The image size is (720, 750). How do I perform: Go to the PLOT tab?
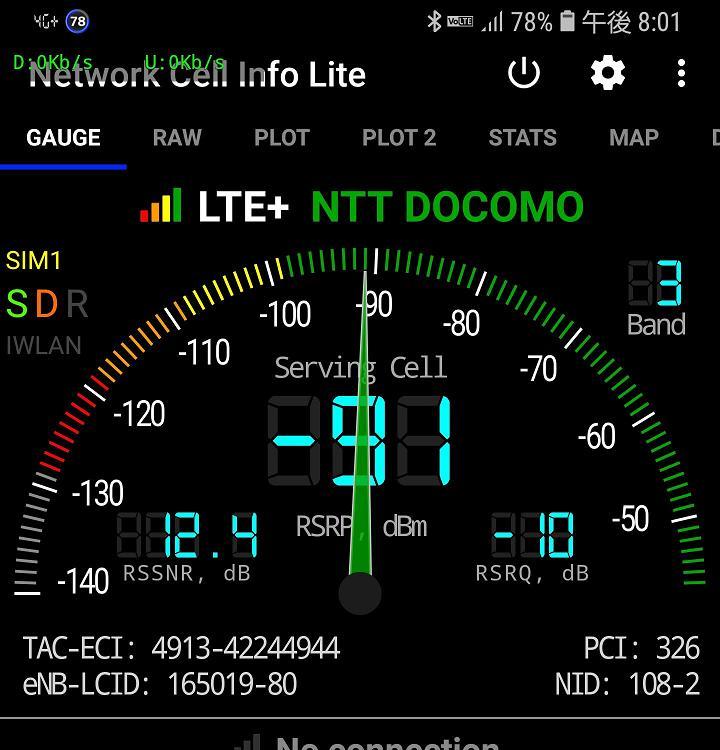click(x=282, y=138)
